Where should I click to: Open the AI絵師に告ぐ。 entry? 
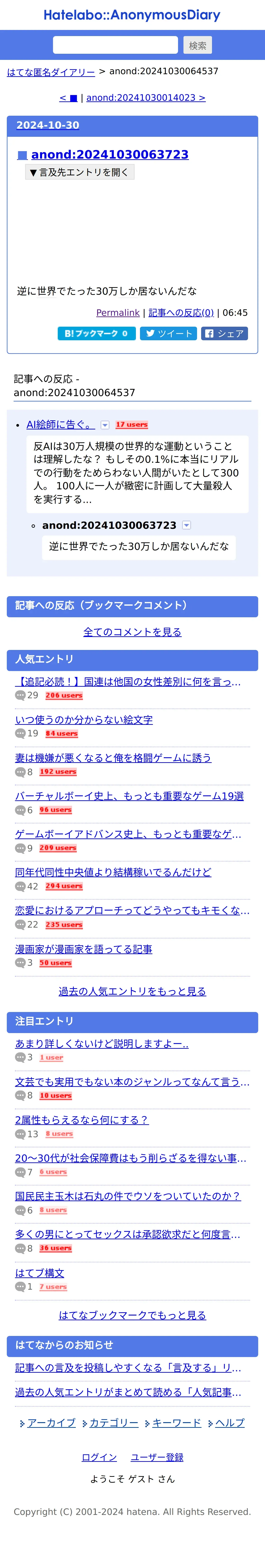(x=61, y=425)
